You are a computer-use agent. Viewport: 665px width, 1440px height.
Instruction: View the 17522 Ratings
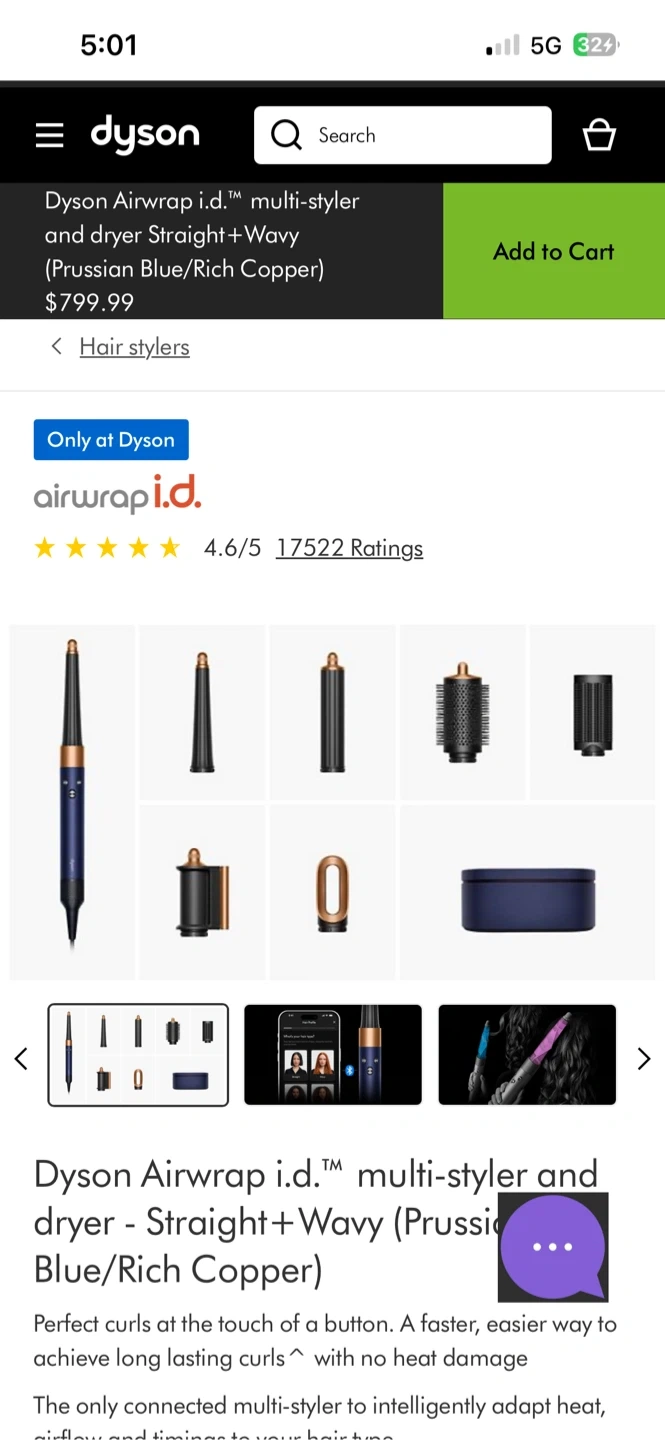349,548
